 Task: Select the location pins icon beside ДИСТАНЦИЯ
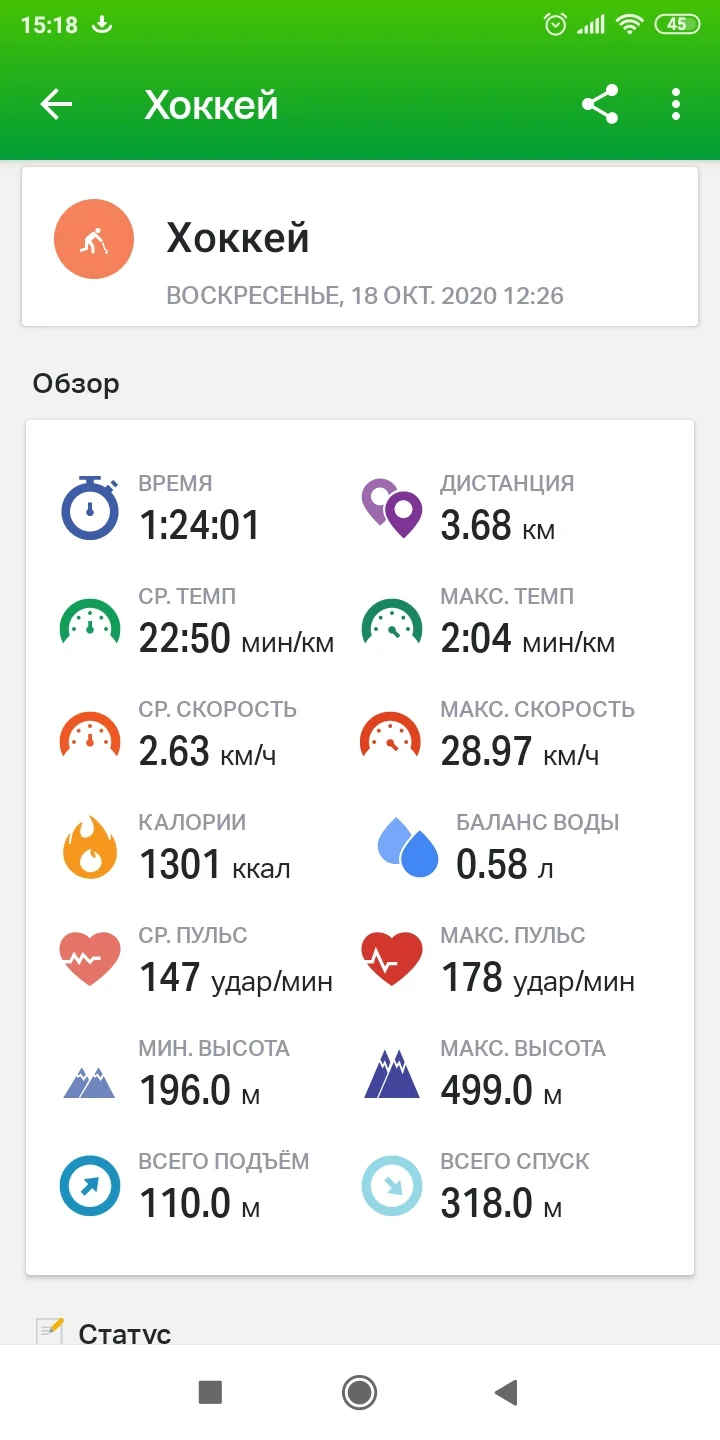(x=391, y=506)
